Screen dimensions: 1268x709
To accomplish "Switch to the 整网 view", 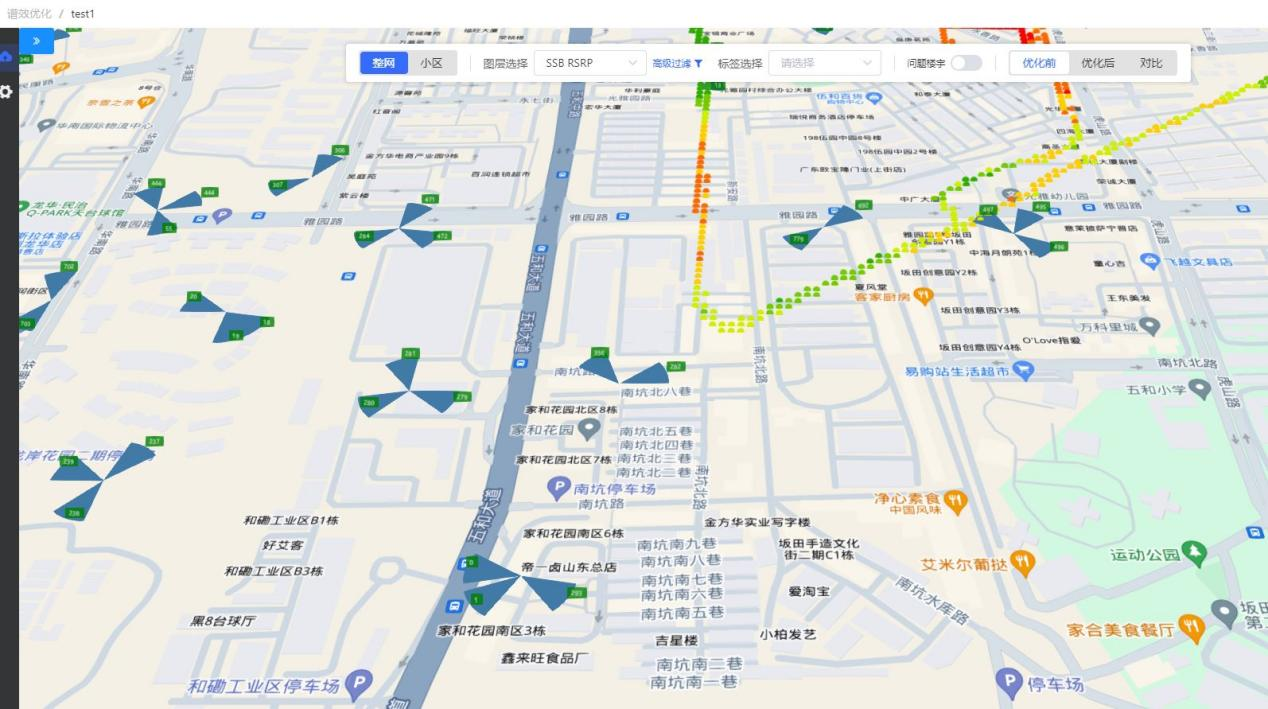I will [383, 63].
